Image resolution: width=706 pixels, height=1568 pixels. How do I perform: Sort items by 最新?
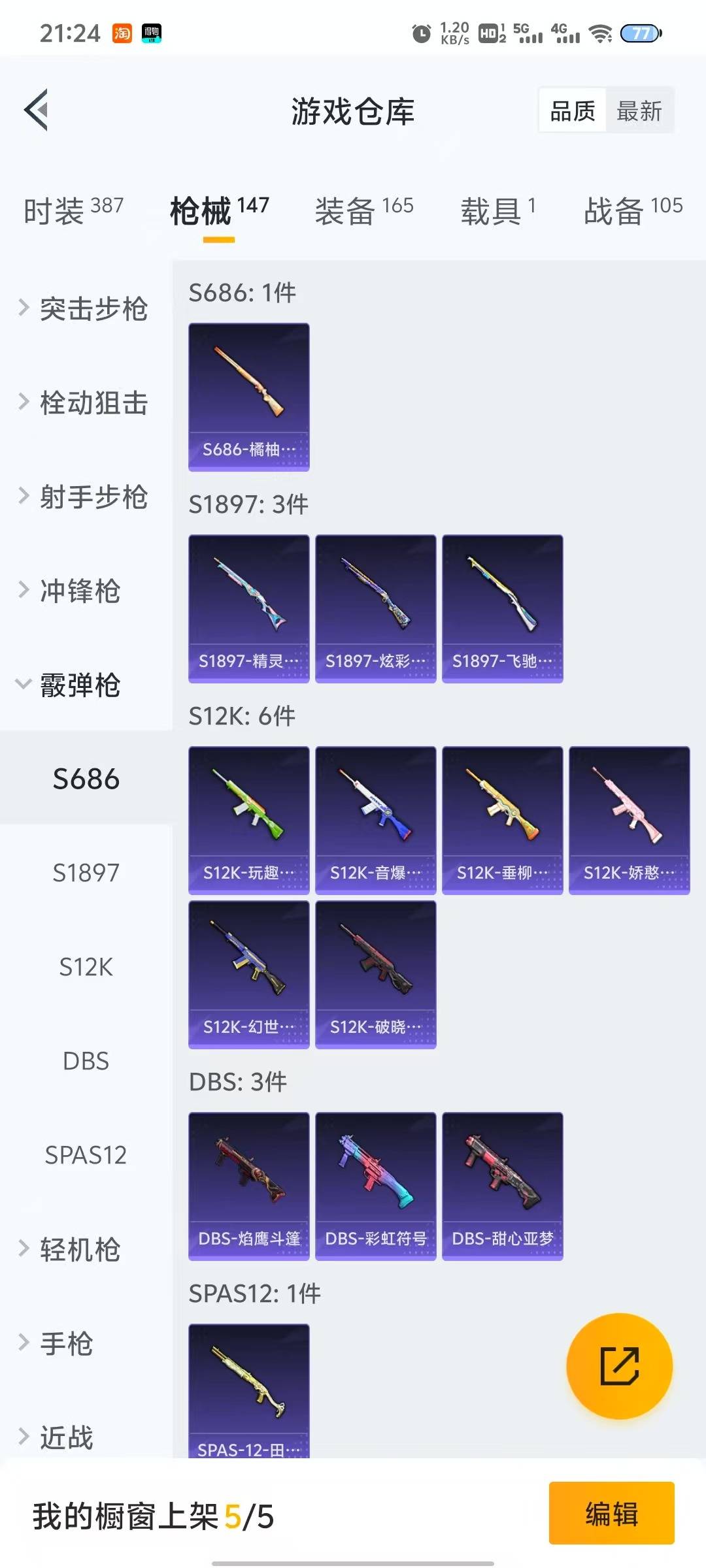pyautogui.click(x=639, y=110)
